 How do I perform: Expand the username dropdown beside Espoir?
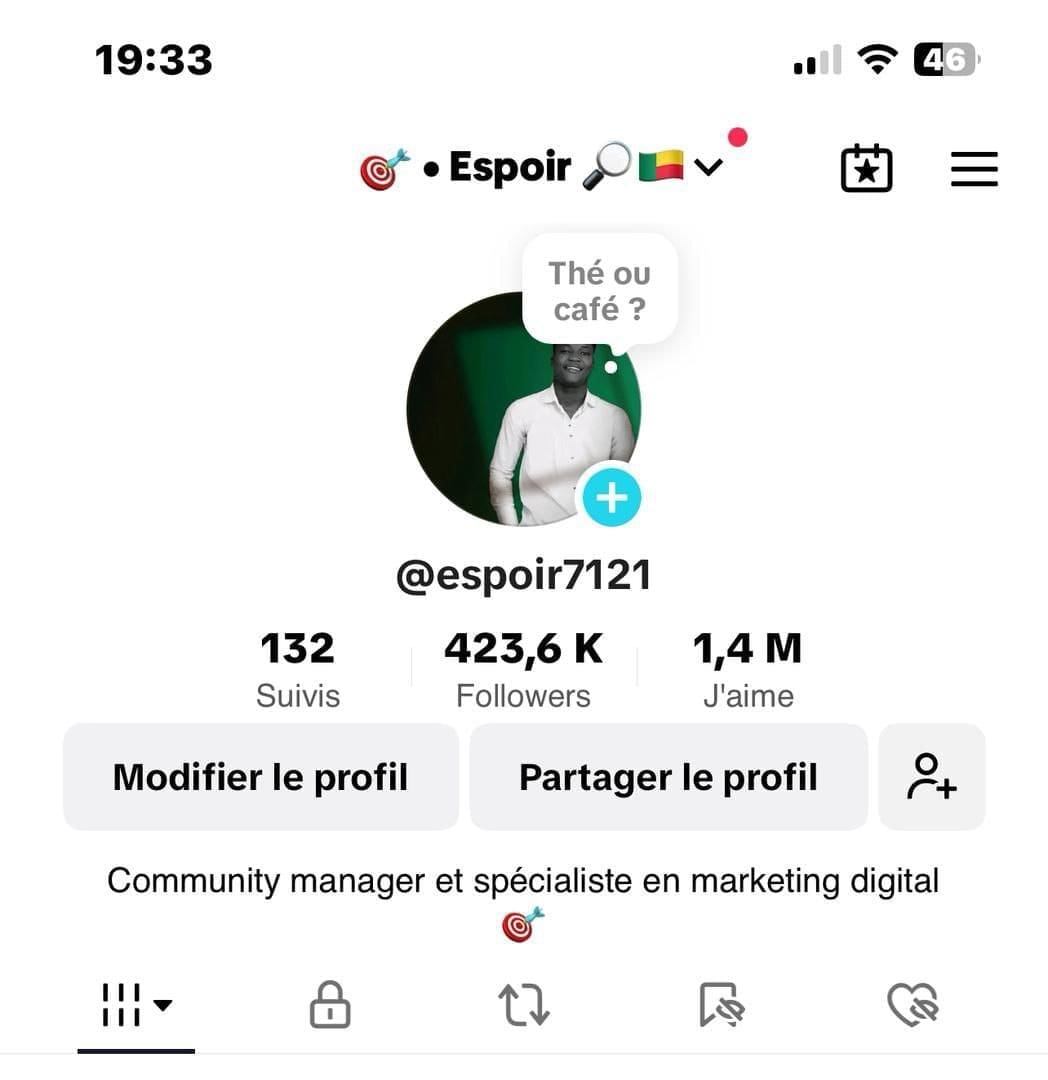tap(707, 168)
